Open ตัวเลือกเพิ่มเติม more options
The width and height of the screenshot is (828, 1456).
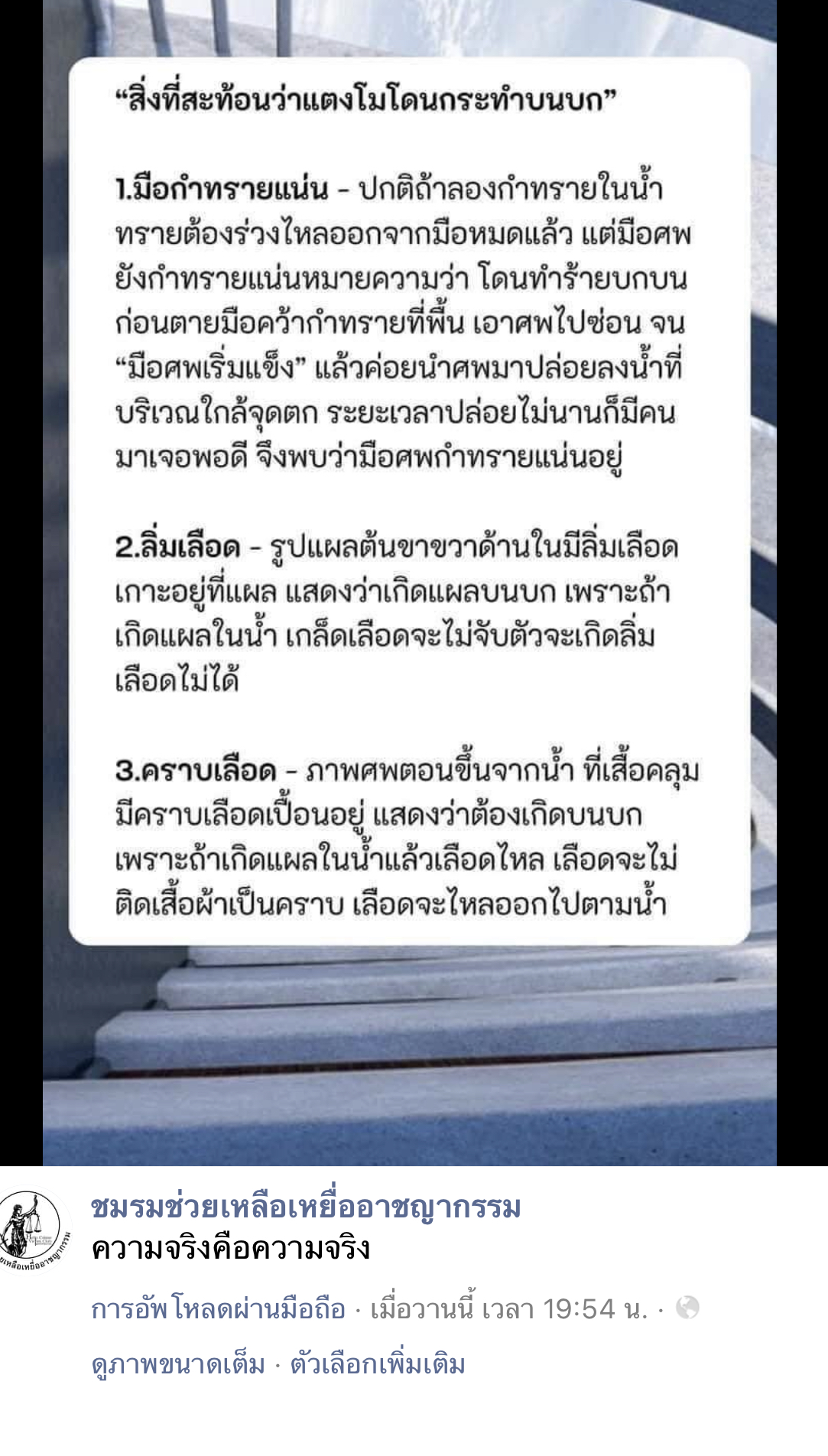tap(377, 1364)
